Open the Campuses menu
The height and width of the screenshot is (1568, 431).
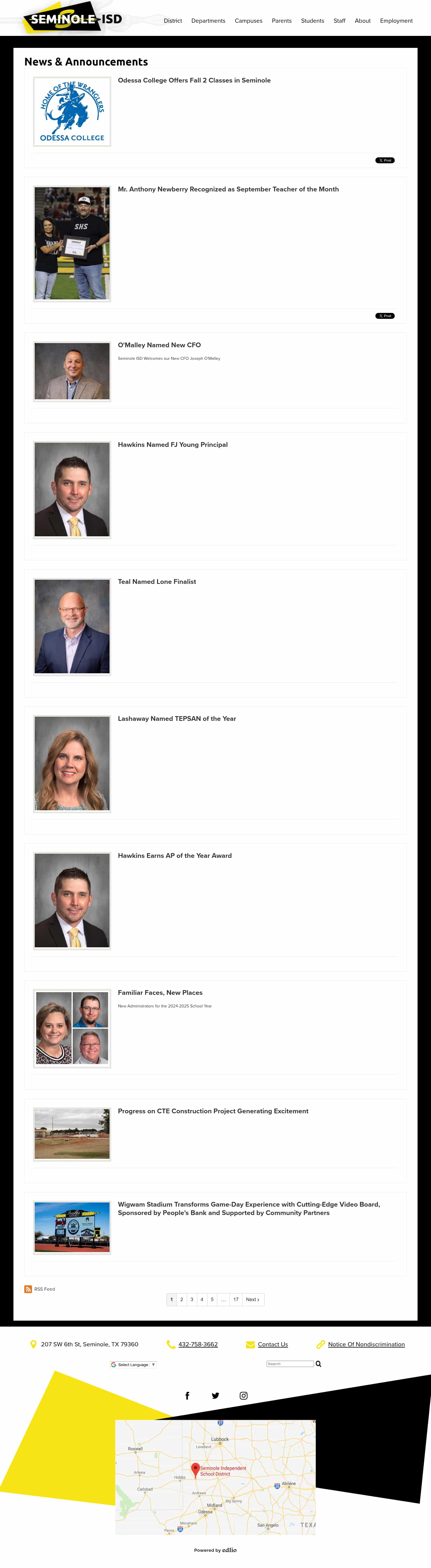[x=248, y=21]
